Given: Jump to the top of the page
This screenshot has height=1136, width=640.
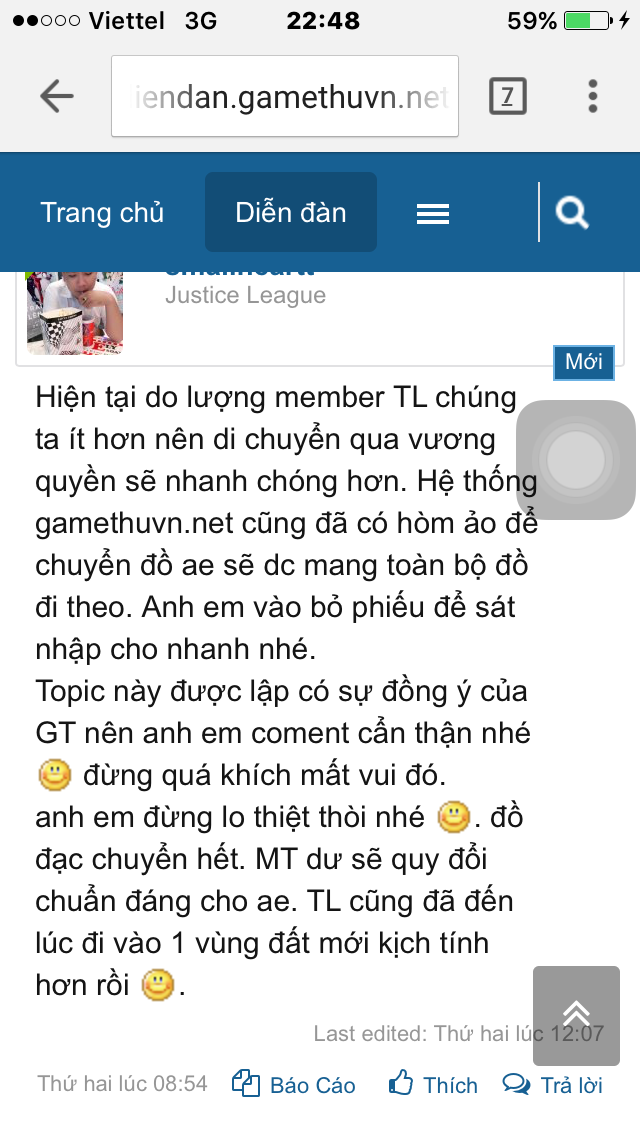Looking at the screenshot, I should coord(576,1014).
